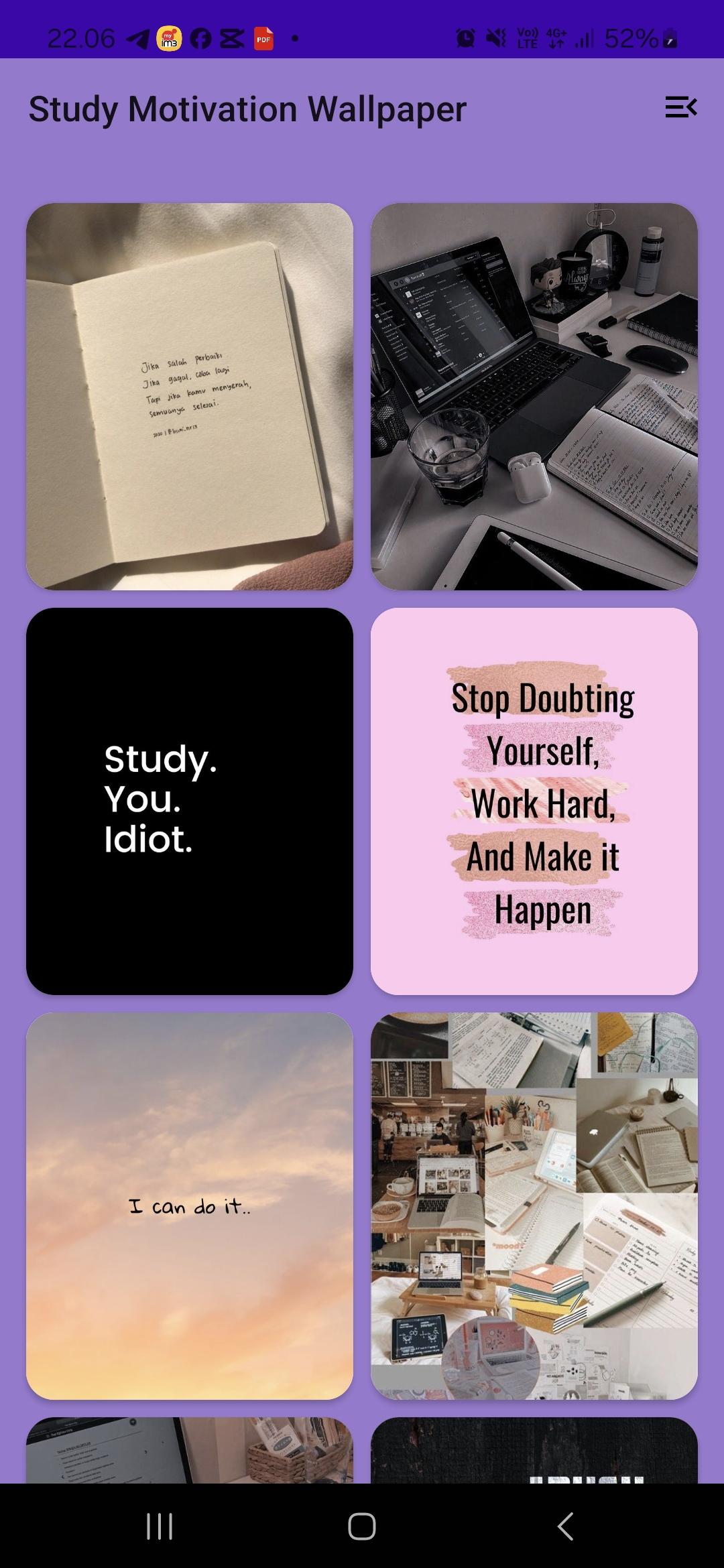Open the recent apps view

(x=160, y=1526)
